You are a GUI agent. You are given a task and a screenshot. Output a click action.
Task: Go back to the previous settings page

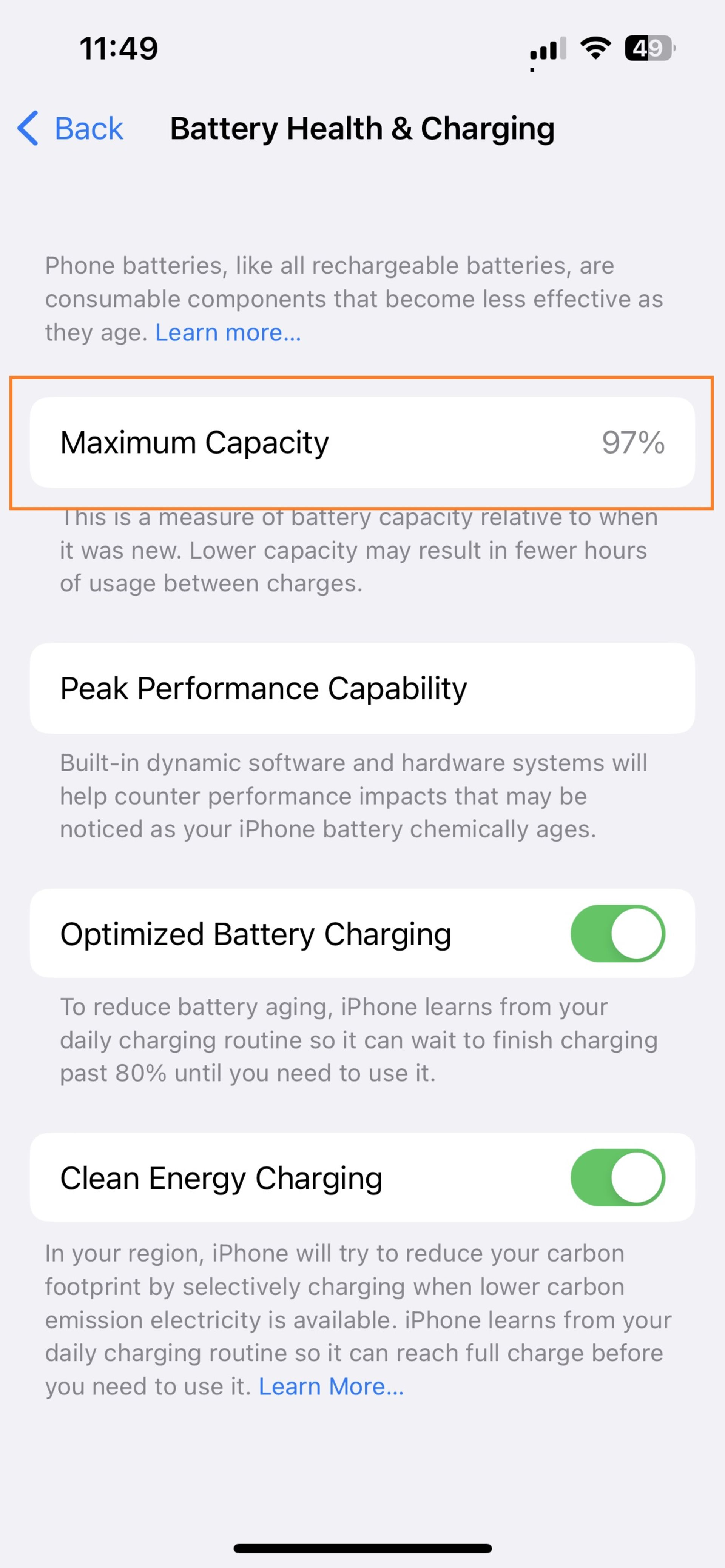[71, 128]
